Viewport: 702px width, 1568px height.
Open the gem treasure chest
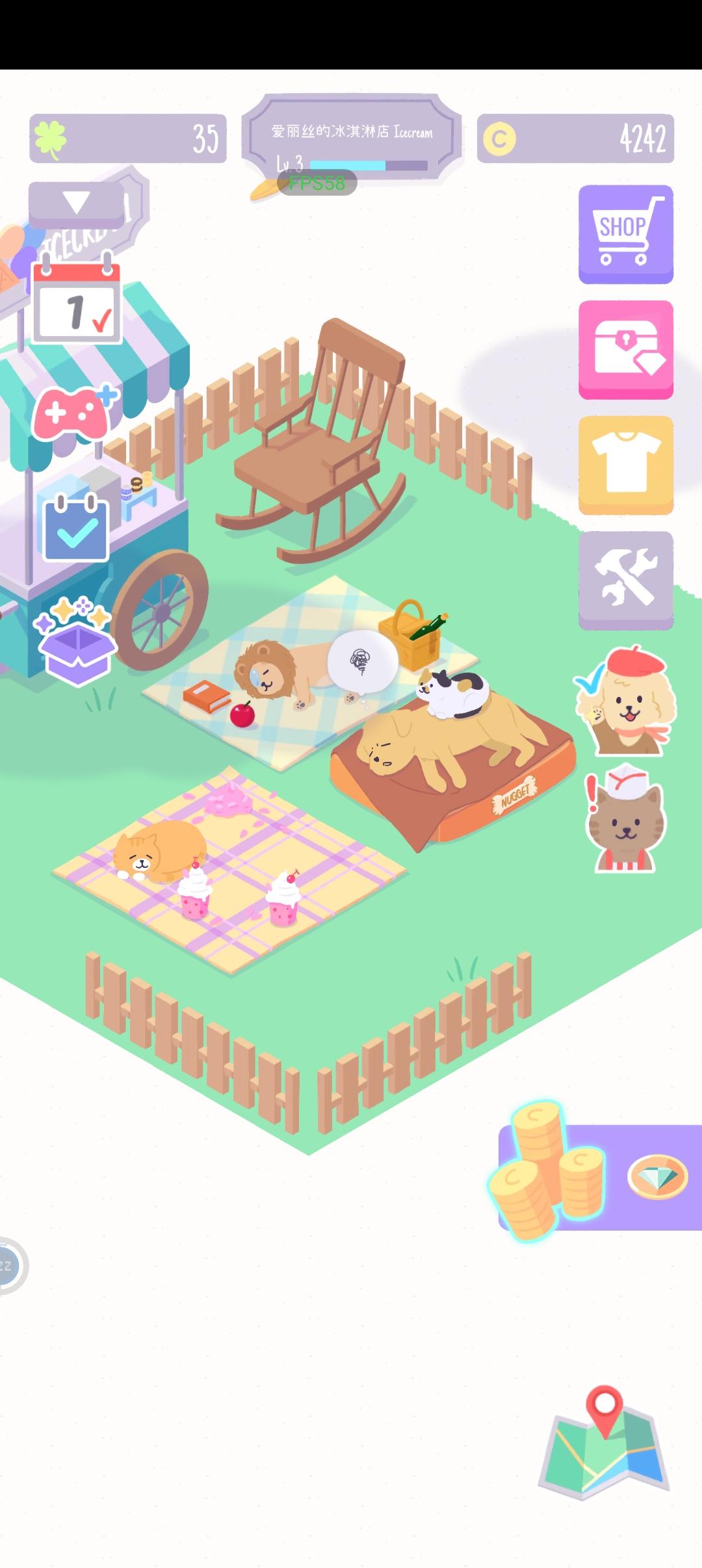625,351
